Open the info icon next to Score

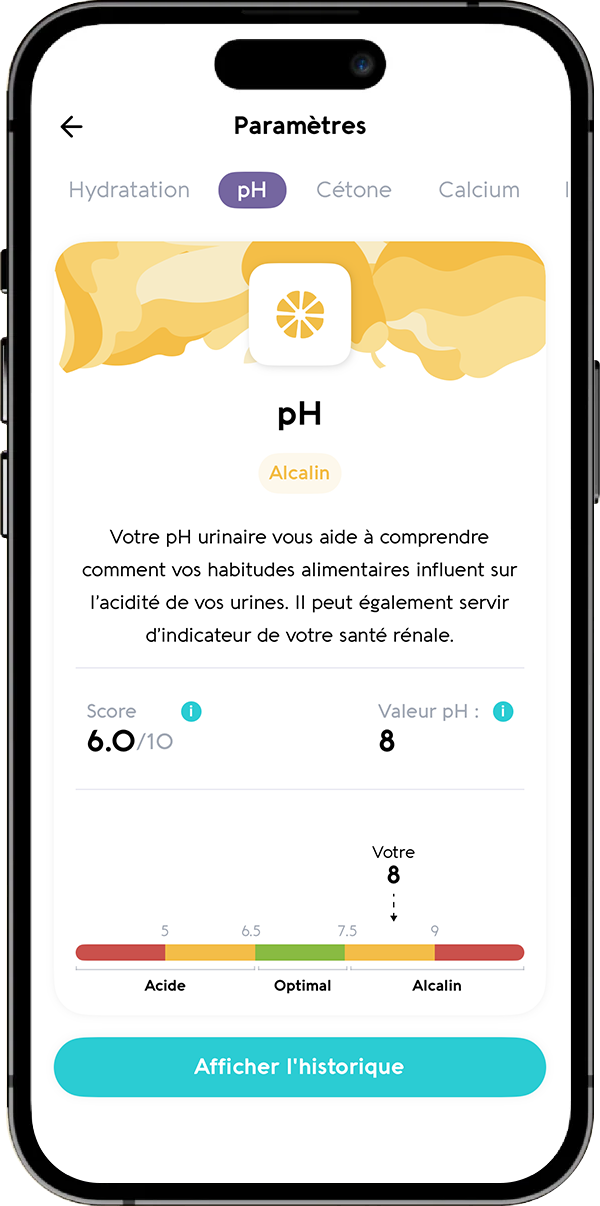click(191, 712)
